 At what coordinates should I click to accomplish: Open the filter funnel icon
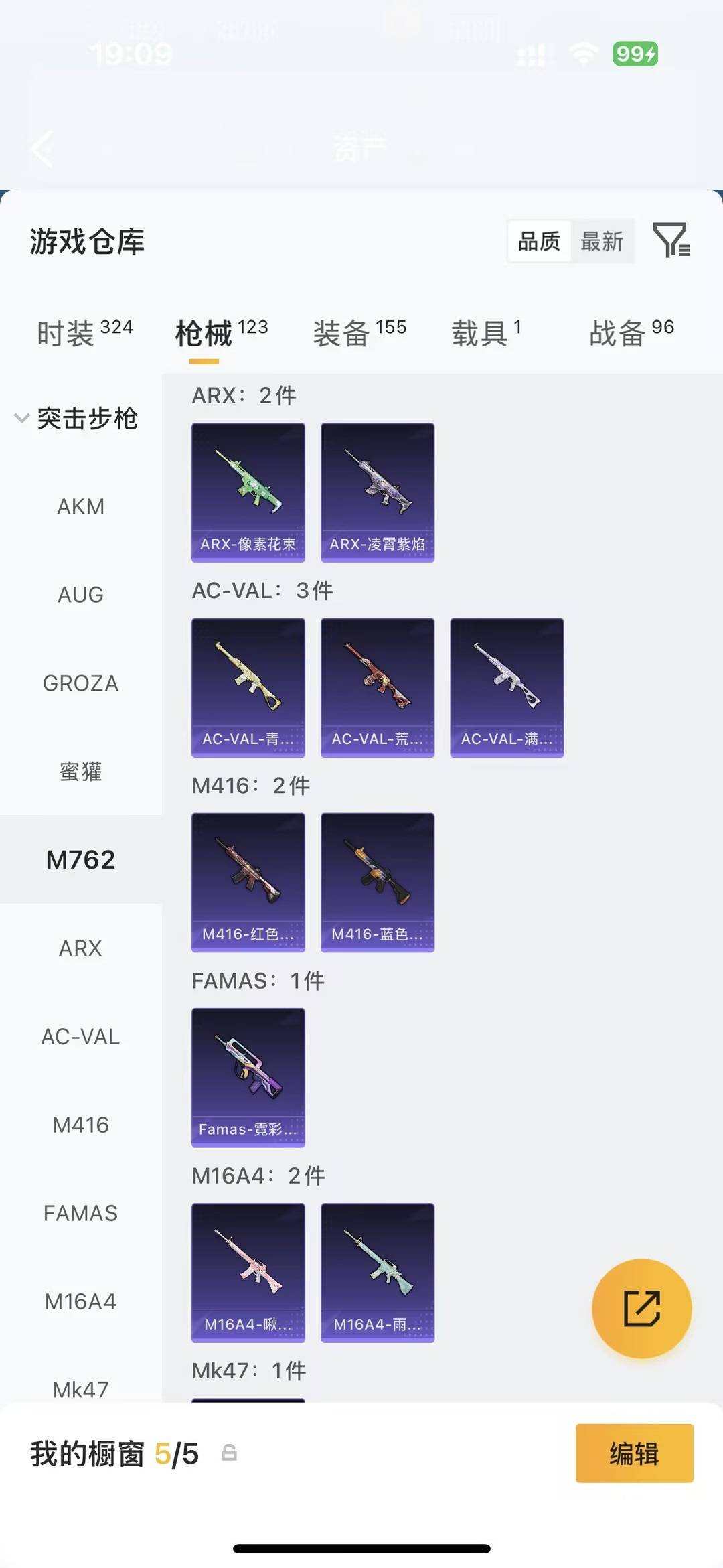coord(671,240)
